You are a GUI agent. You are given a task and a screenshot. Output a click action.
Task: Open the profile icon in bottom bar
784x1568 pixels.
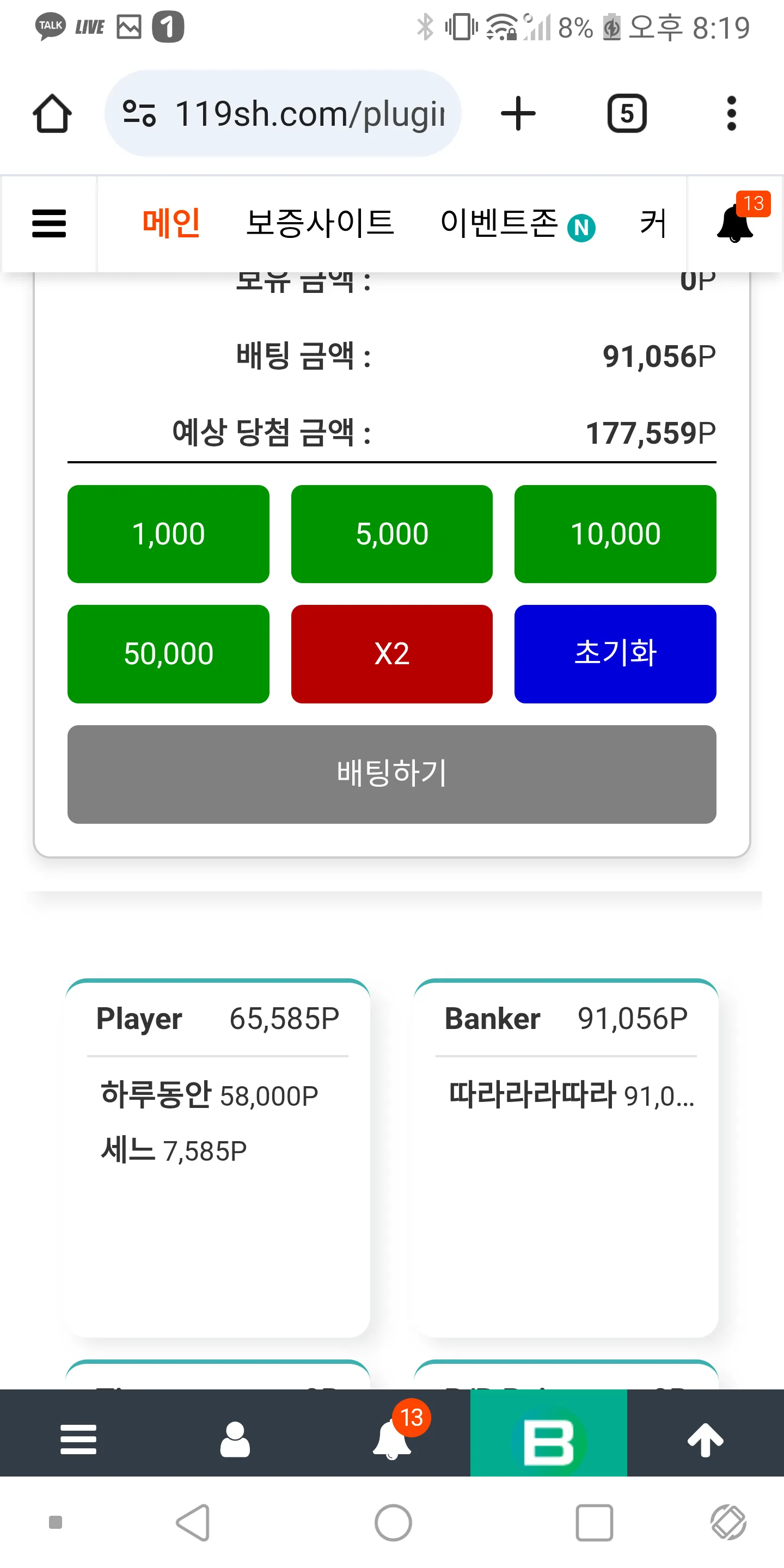click(x=235, y=1440)
